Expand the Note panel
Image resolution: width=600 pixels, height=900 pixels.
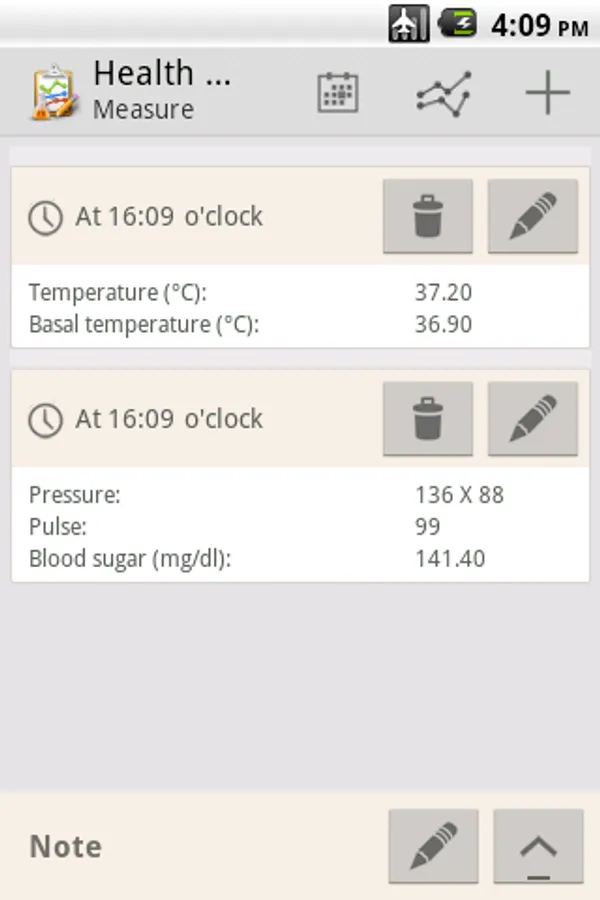click(538, 846)
